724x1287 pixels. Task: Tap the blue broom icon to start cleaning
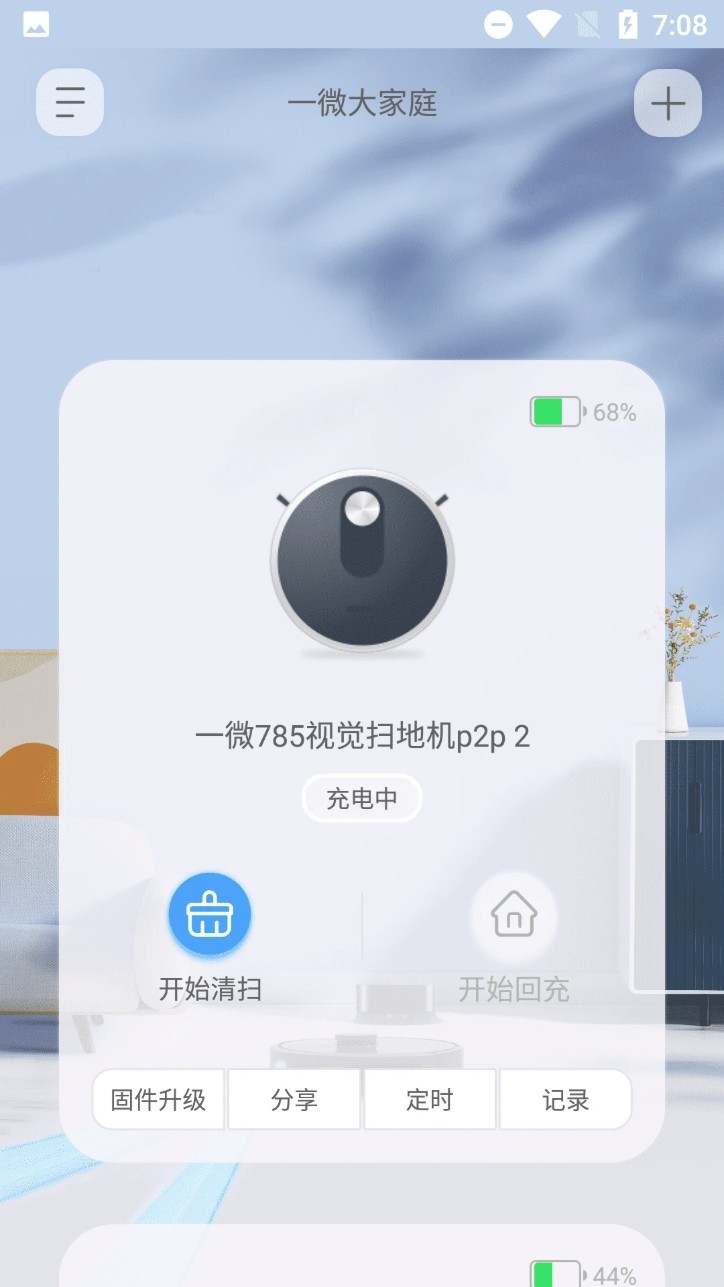[x=209, y=913]
